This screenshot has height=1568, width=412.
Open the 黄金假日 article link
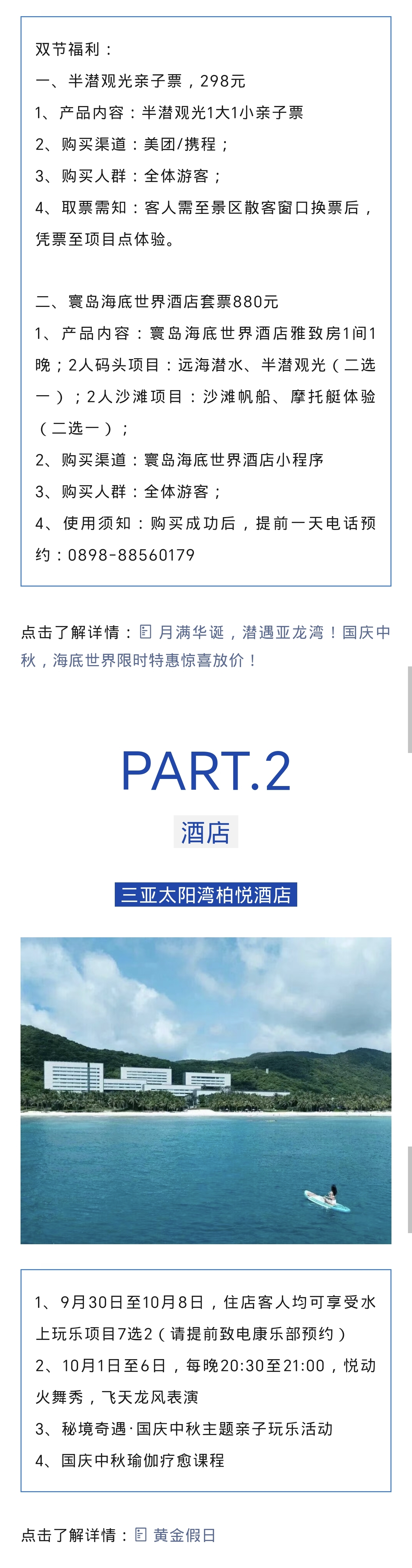point(184,1535)
